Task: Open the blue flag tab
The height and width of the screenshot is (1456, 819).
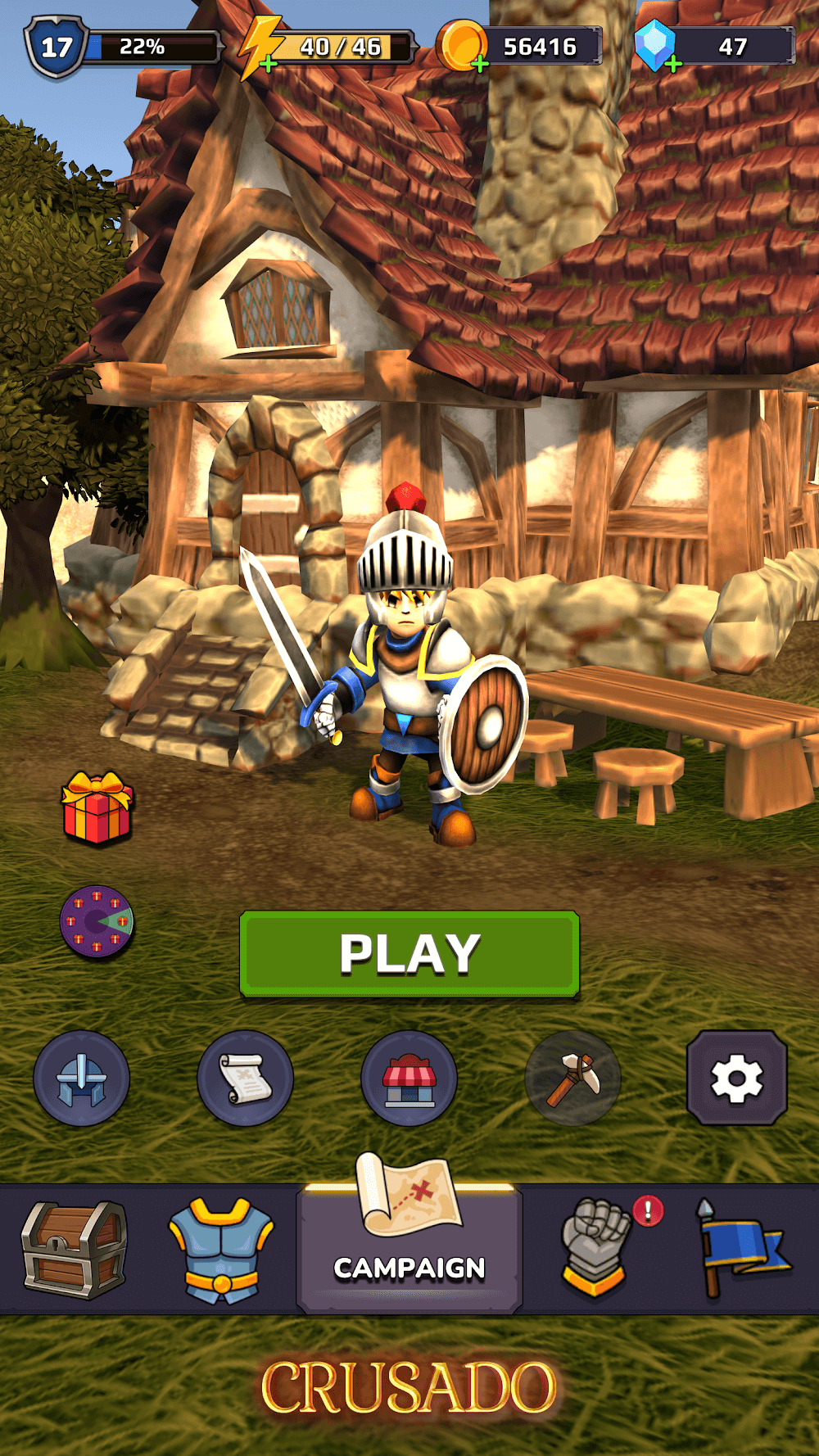Action: tap(741, 1249)
